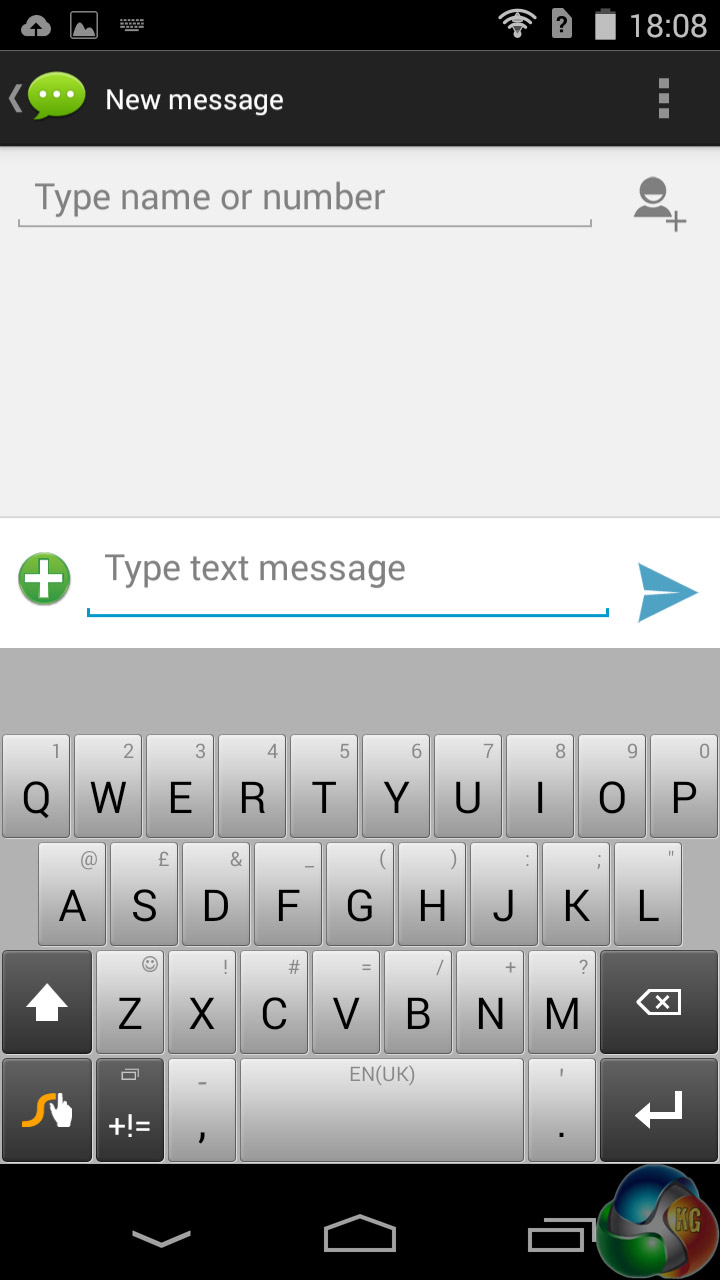Image resolution: width=720 pixels, height=1280 pixels.
Task: Tap the shift key on the keyboard
Action: click(x=47, y=1002)
